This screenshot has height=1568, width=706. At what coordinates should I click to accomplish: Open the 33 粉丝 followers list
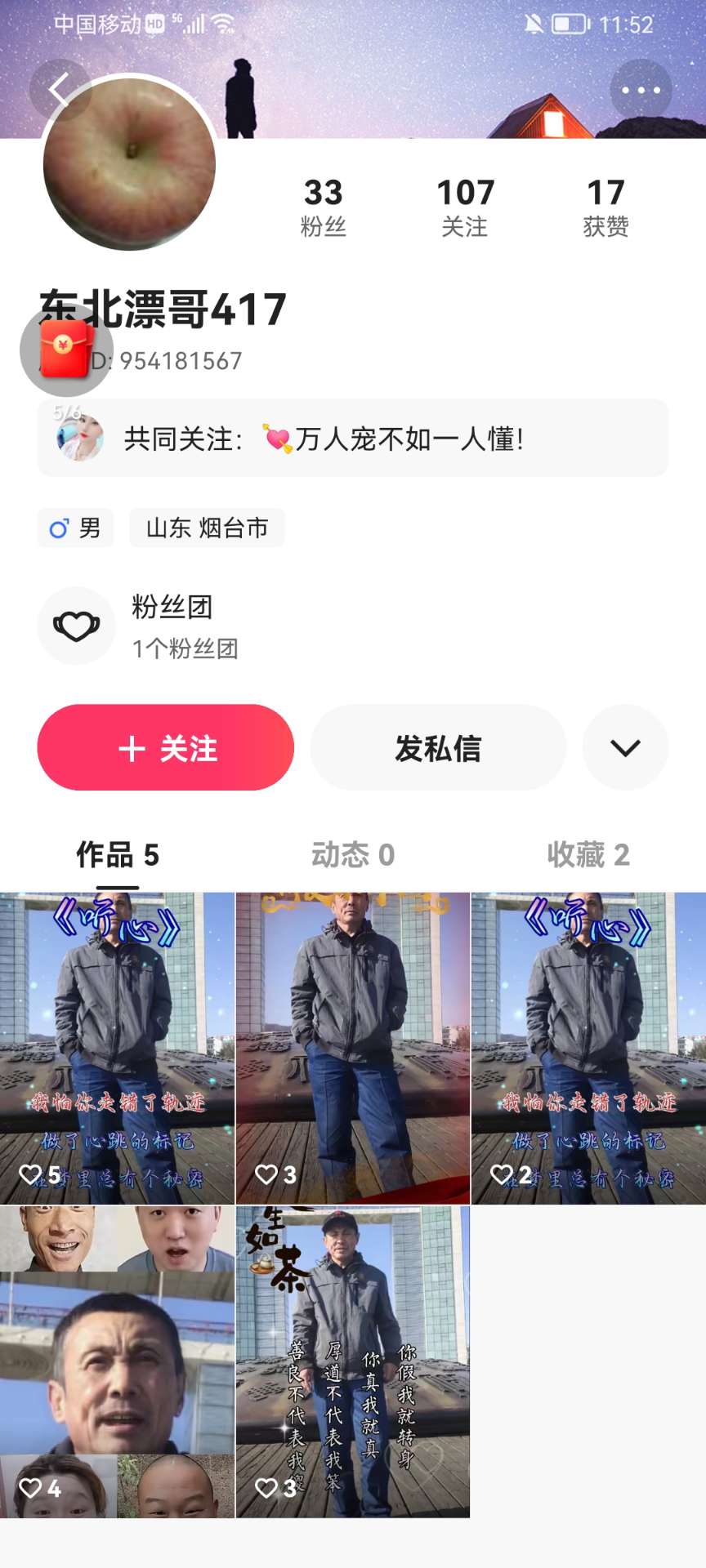point(324,207)
